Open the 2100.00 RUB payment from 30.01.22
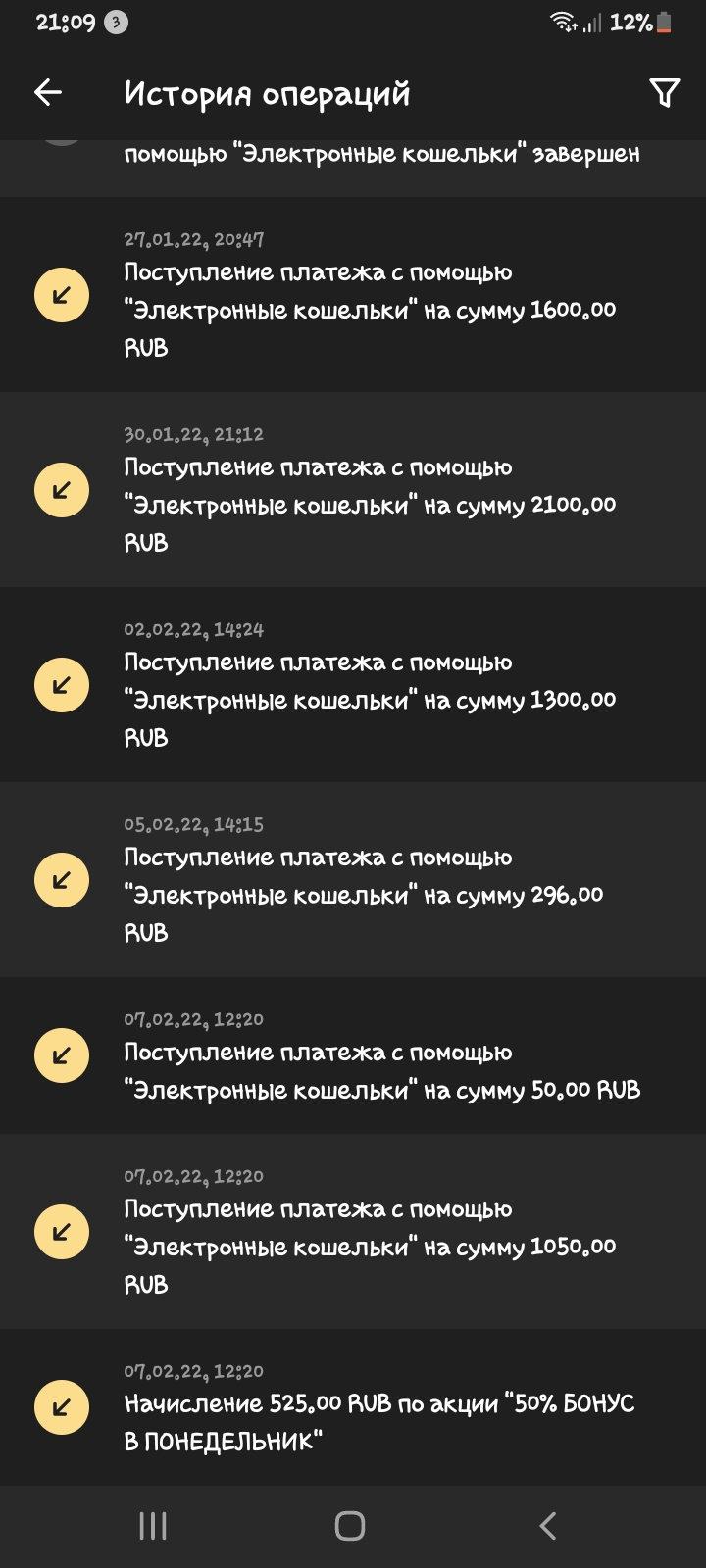 [x=353, y=490]
